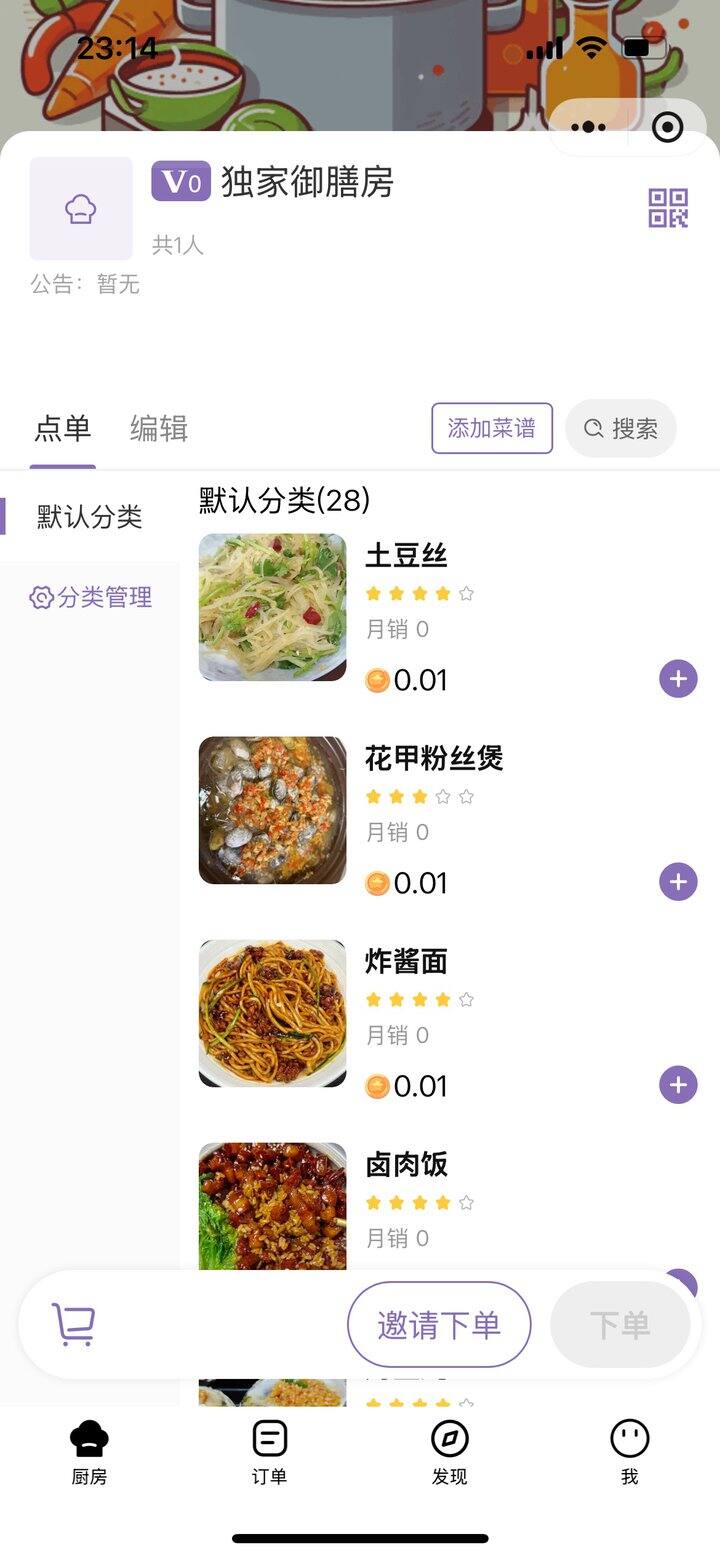Add 炸酱面 to the cart

click(678, 1085)
